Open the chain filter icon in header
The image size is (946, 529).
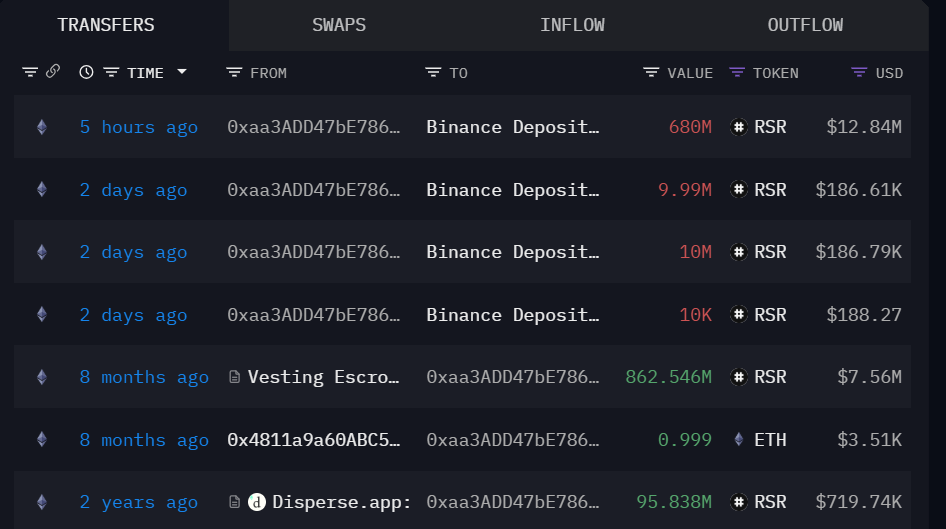30,73
